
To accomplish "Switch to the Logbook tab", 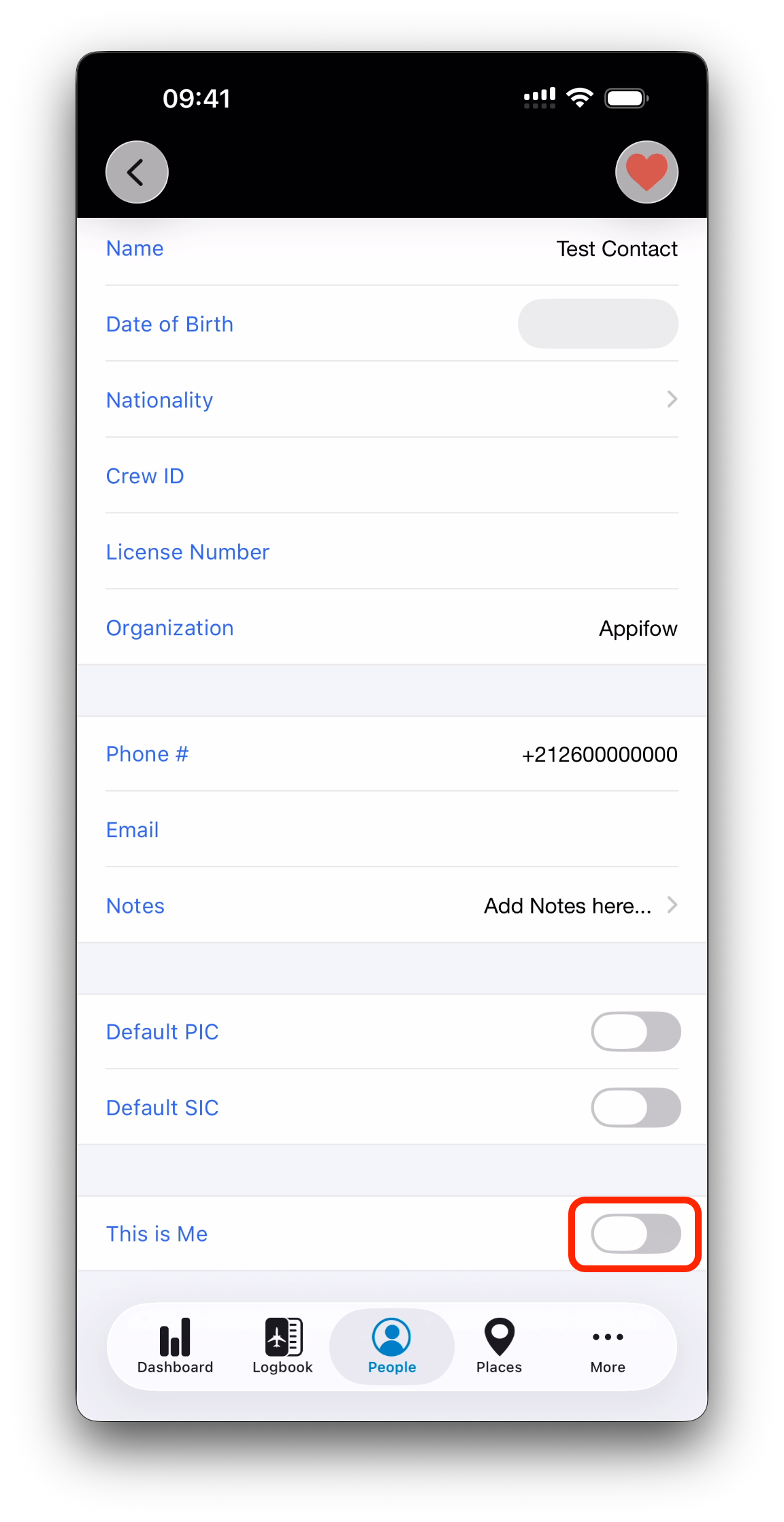I will pyautogui.click(x=282, y=1346).
